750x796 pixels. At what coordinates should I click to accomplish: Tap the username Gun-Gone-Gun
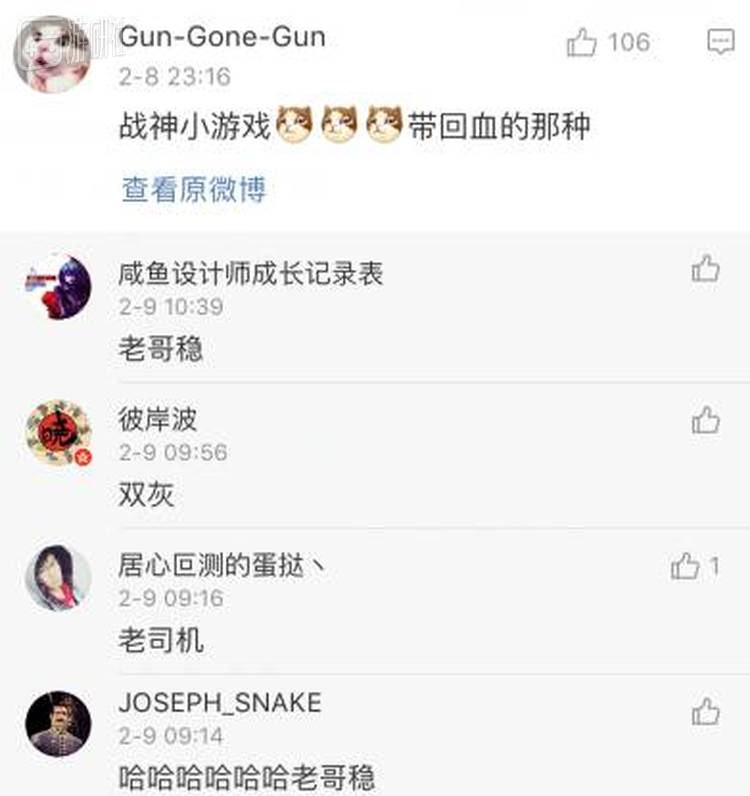pyautogui.click(x=222, y=37)
